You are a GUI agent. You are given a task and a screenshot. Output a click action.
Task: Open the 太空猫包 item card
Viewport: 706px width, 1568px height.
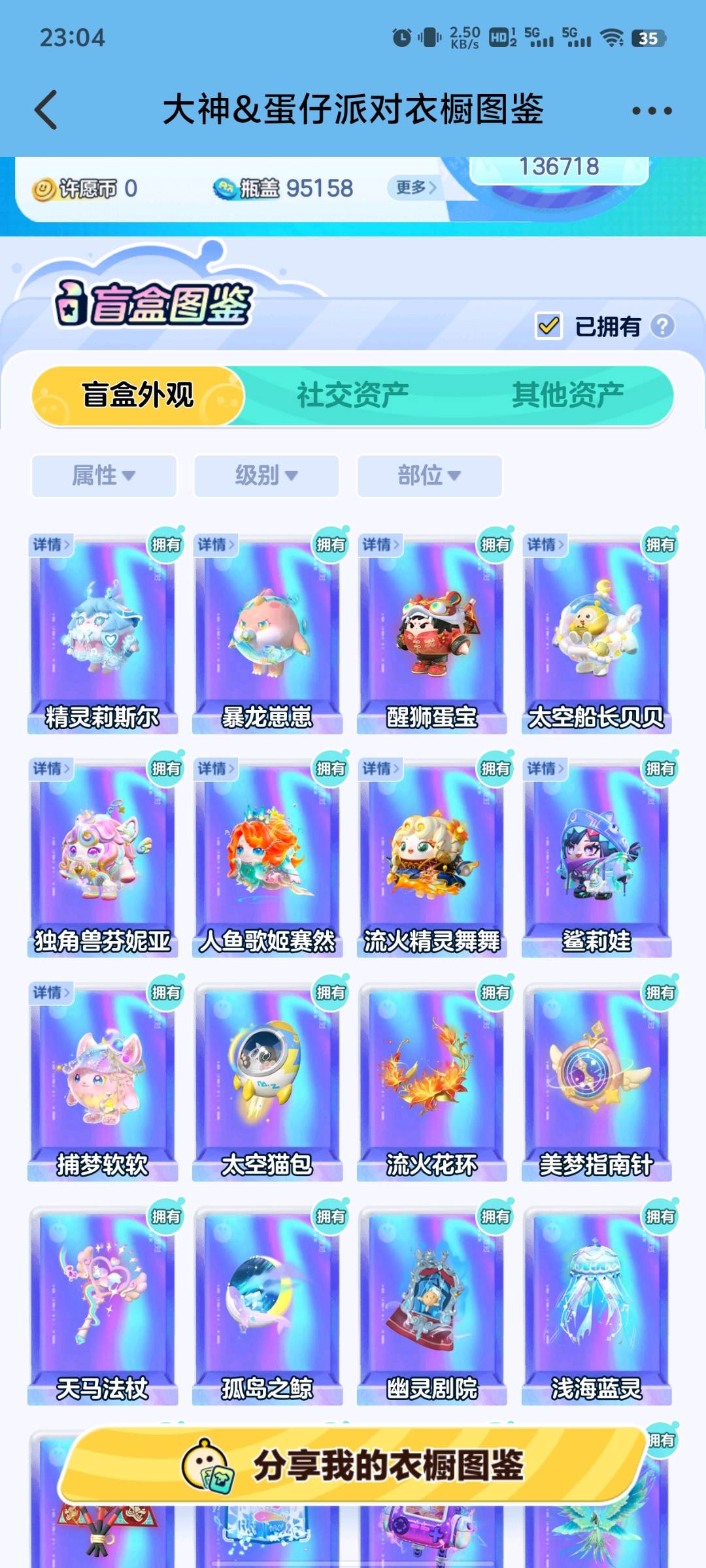click(x=267, y=1081)
